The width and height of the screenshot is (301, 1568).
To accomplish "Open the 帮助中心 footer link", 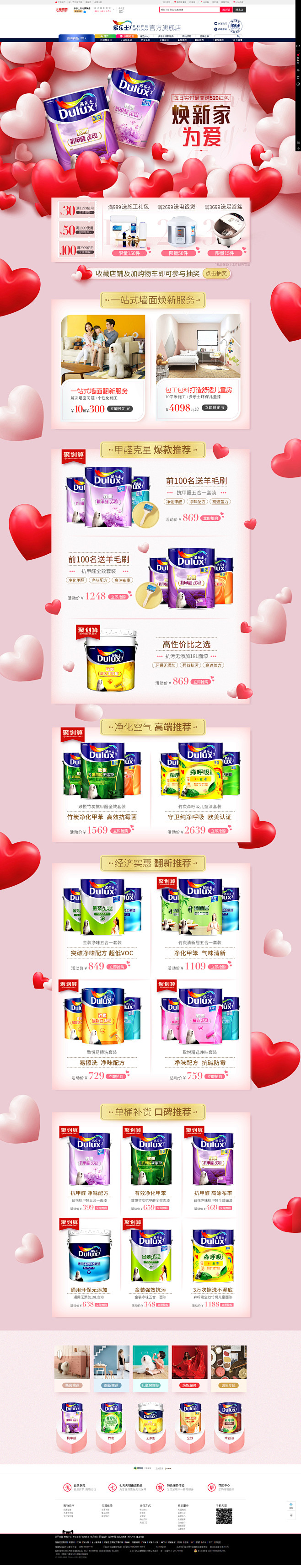I will tap(224, 1485).
